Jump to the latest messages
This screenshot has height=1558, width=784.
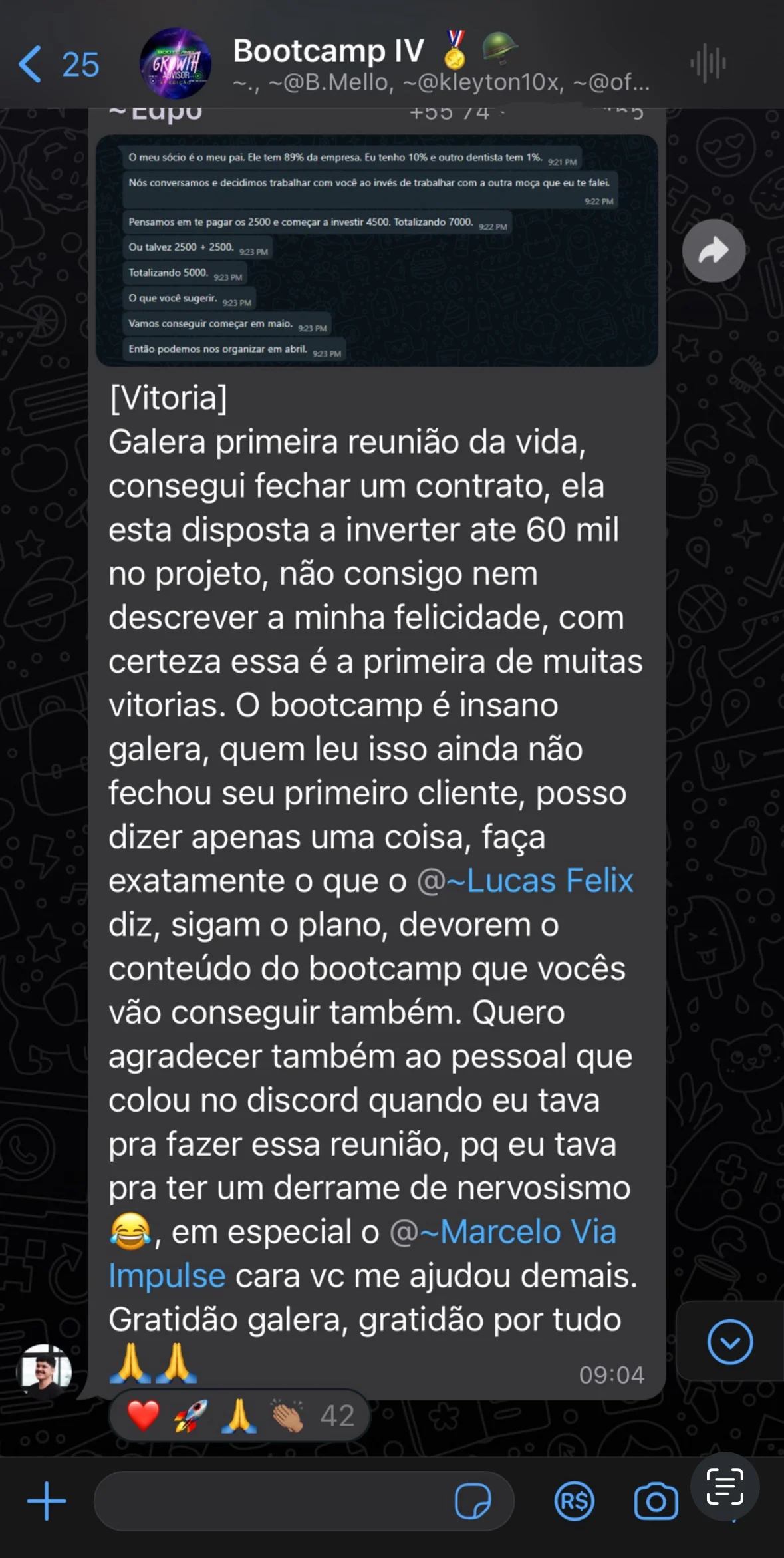tap(729, 1341)
